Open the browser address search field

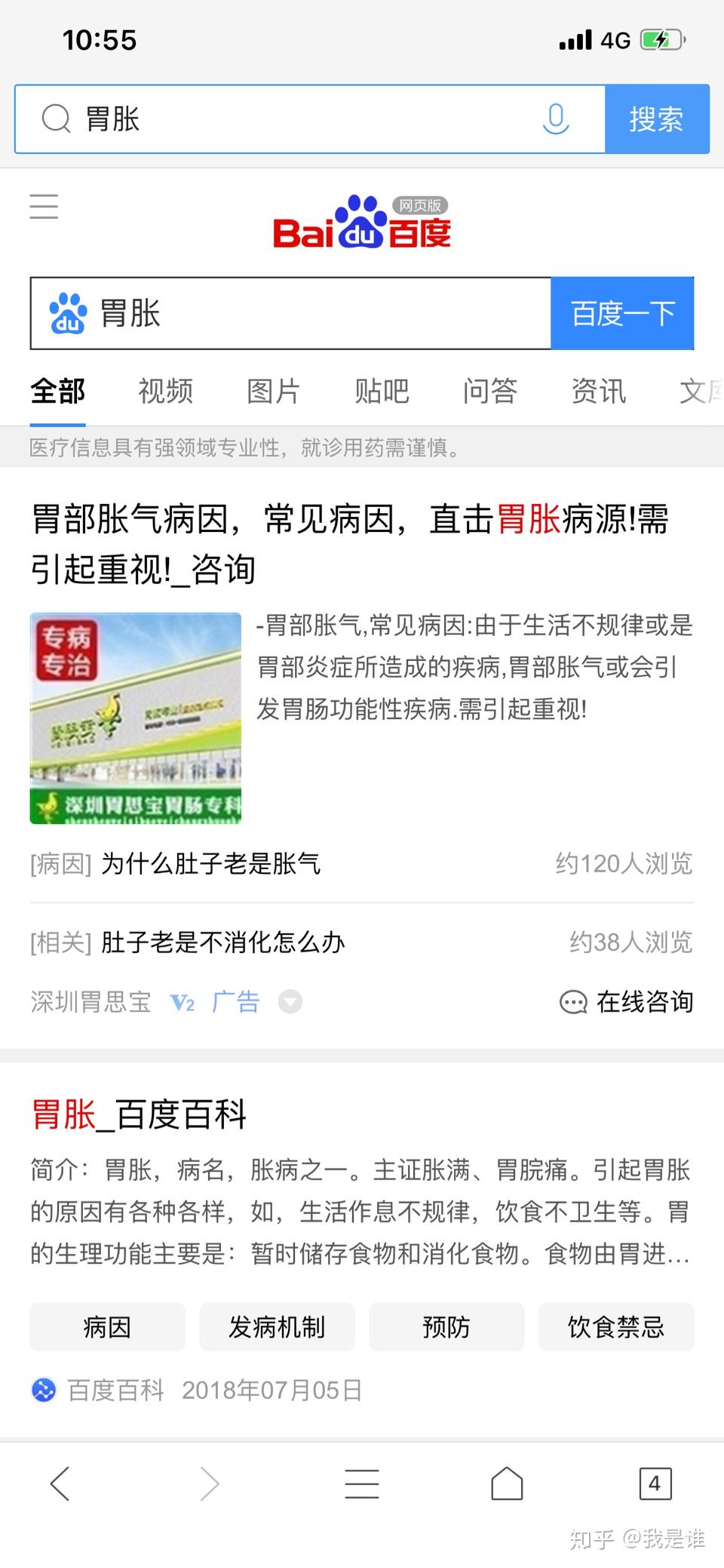(302, 119)
